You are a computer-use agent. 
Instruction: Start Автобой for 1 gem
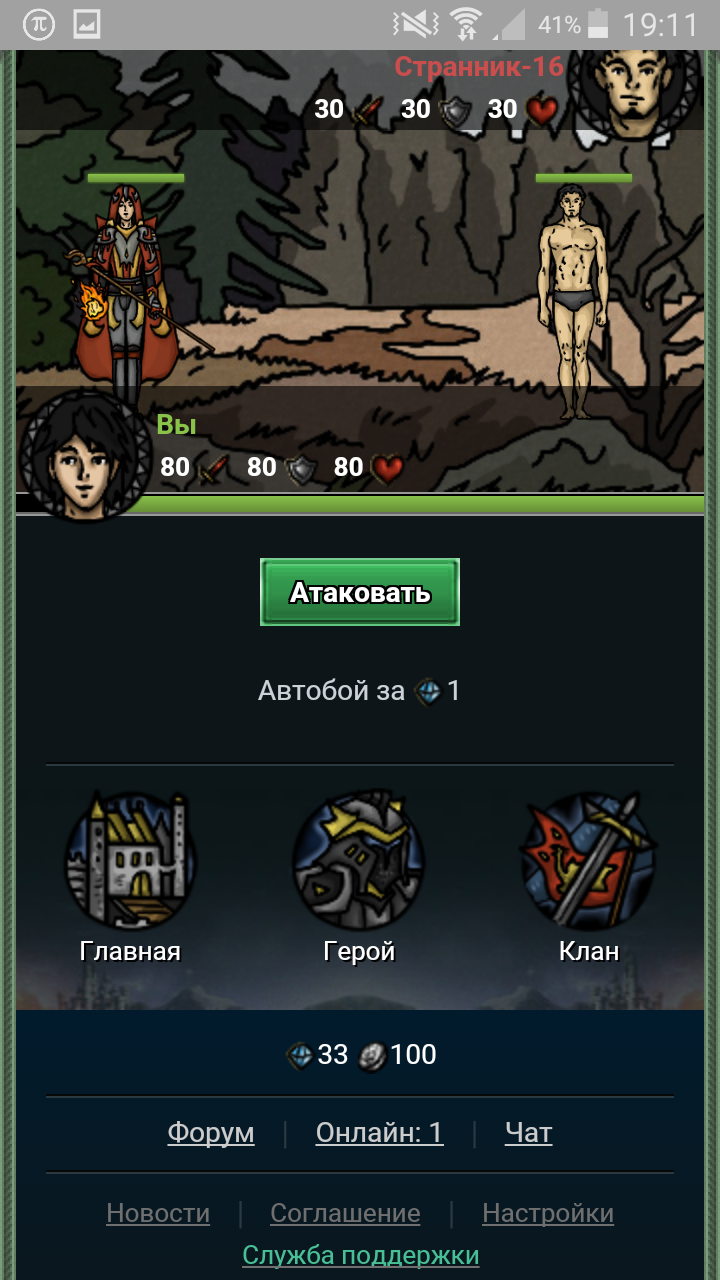[359, 691]
